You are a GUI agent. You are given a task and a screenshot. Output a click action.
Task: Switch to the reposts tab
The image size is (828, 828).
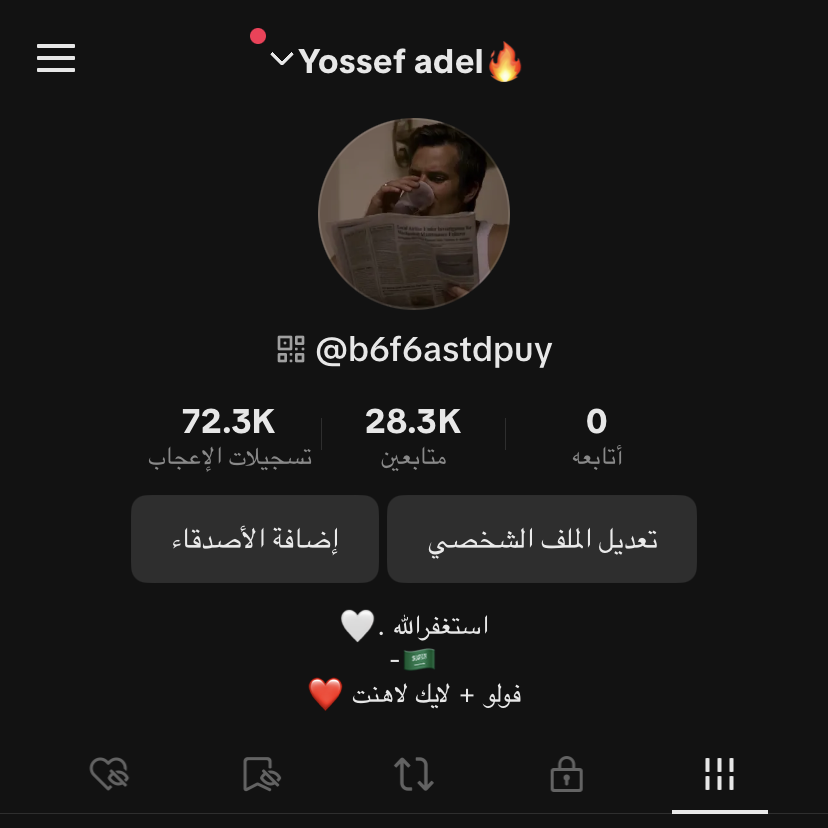tap(414, 774)
